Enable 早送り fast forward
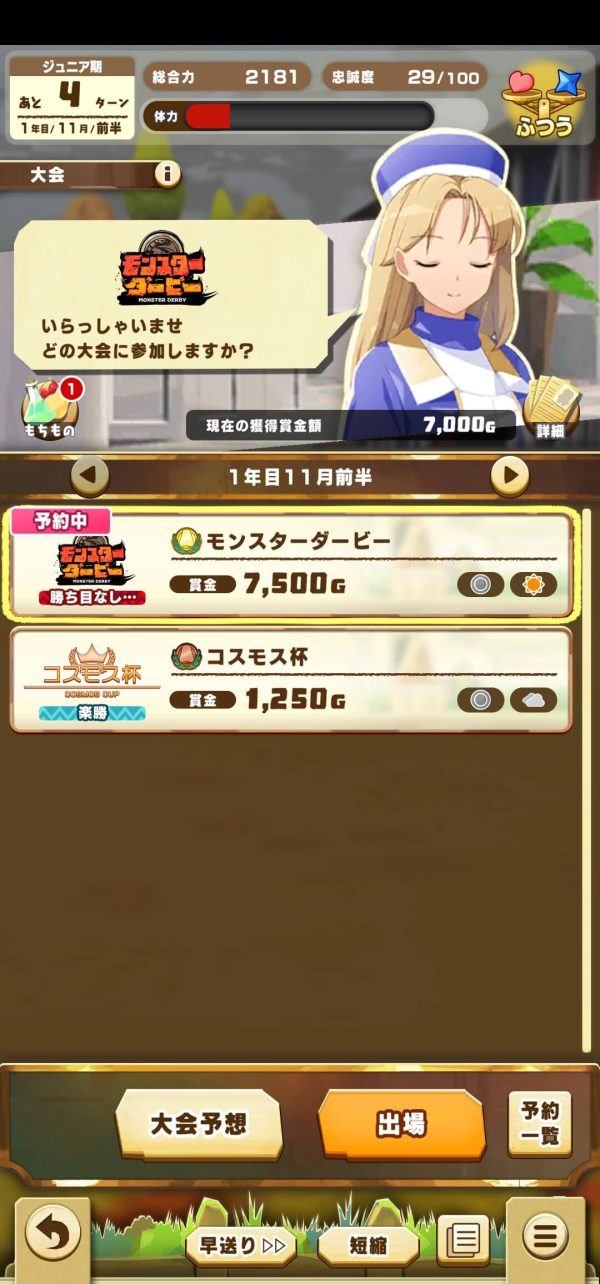The width and height of the screenshot is (600, 1284). point(240,1245)
